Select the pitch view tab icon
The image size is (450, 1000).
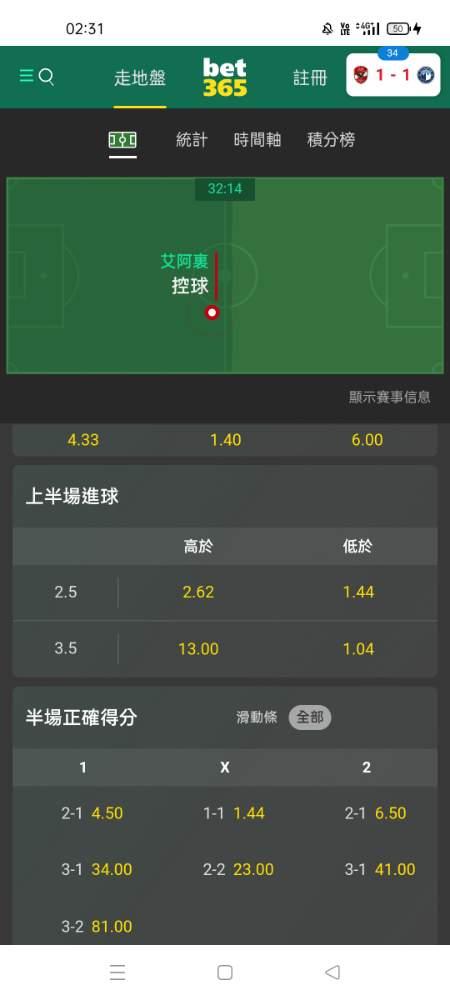(x=122, y=140)
